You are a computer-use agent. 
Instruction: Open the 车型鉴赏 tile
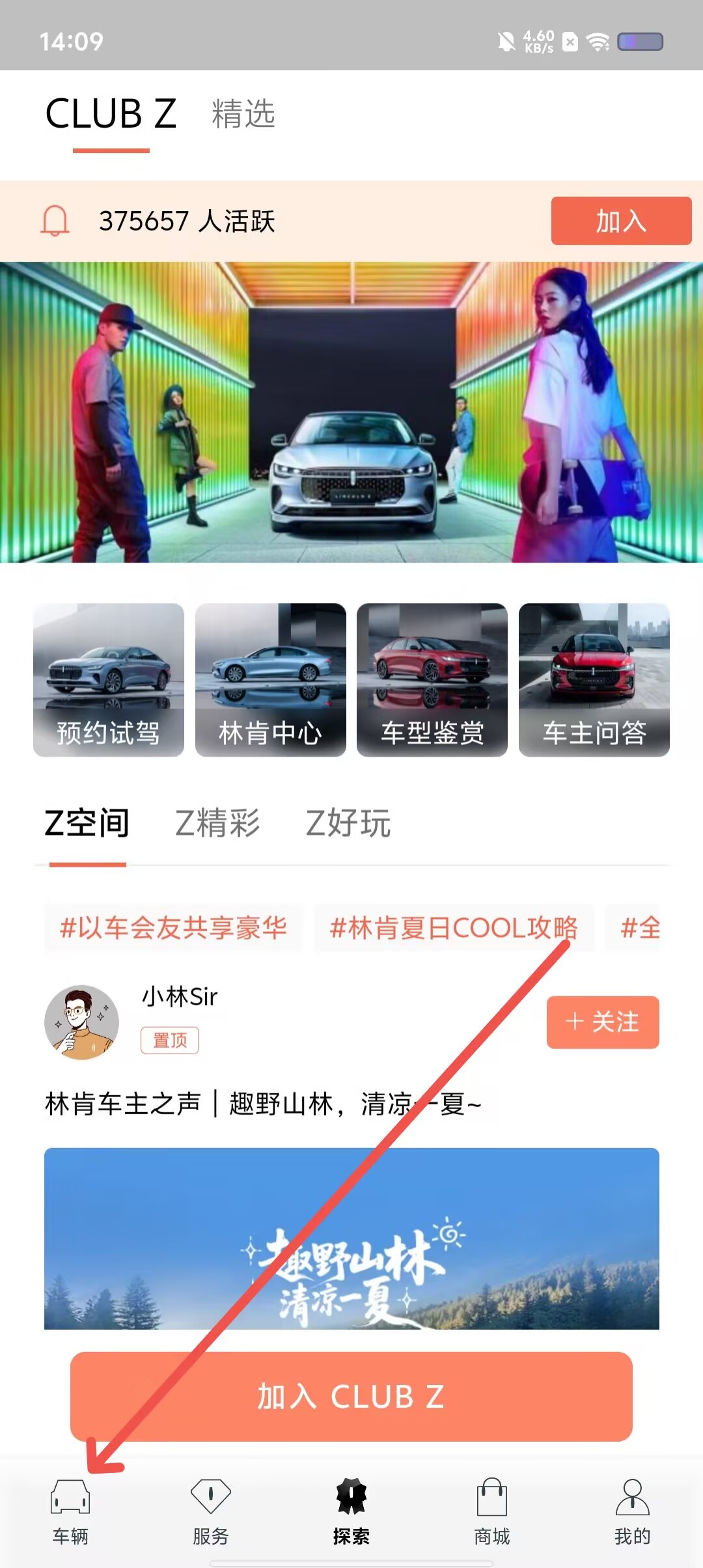tap(432, 679)
